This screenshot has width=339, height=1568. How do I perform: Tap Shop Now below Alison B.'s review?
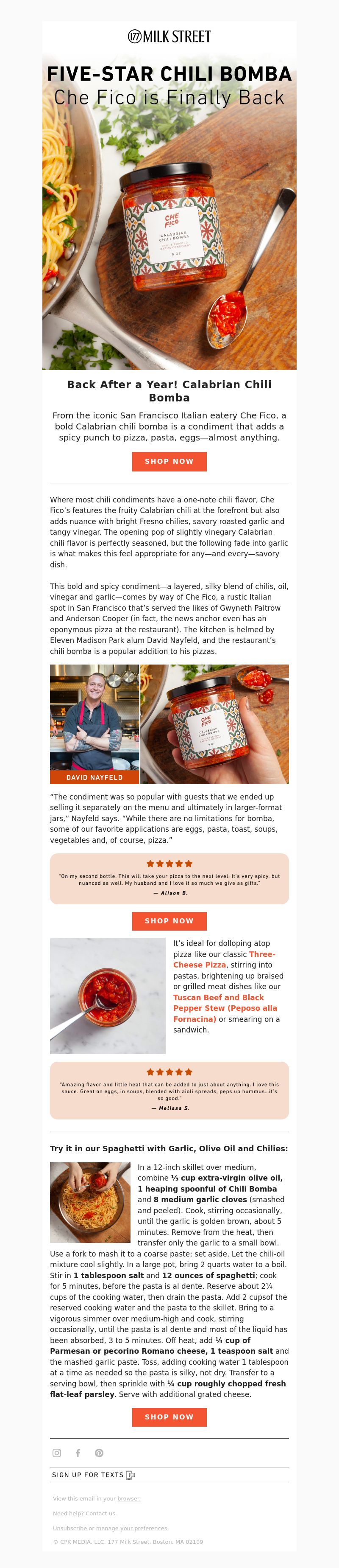coord(169,920)
